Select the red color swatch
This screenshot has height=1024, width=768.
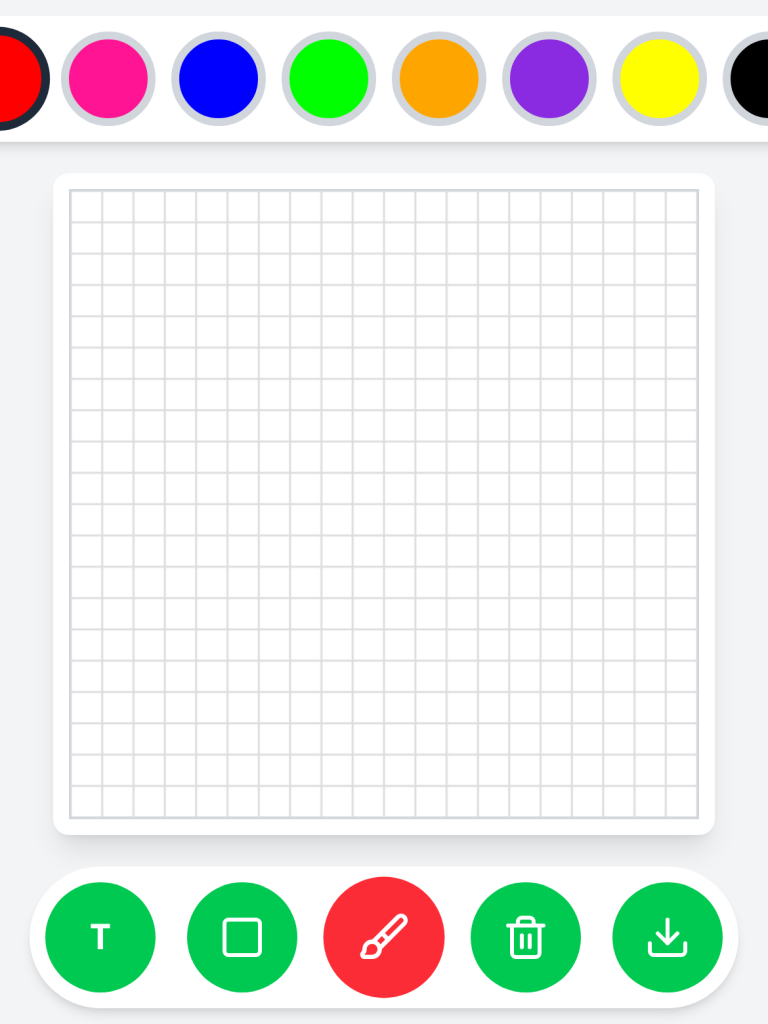tap(15, 79)
